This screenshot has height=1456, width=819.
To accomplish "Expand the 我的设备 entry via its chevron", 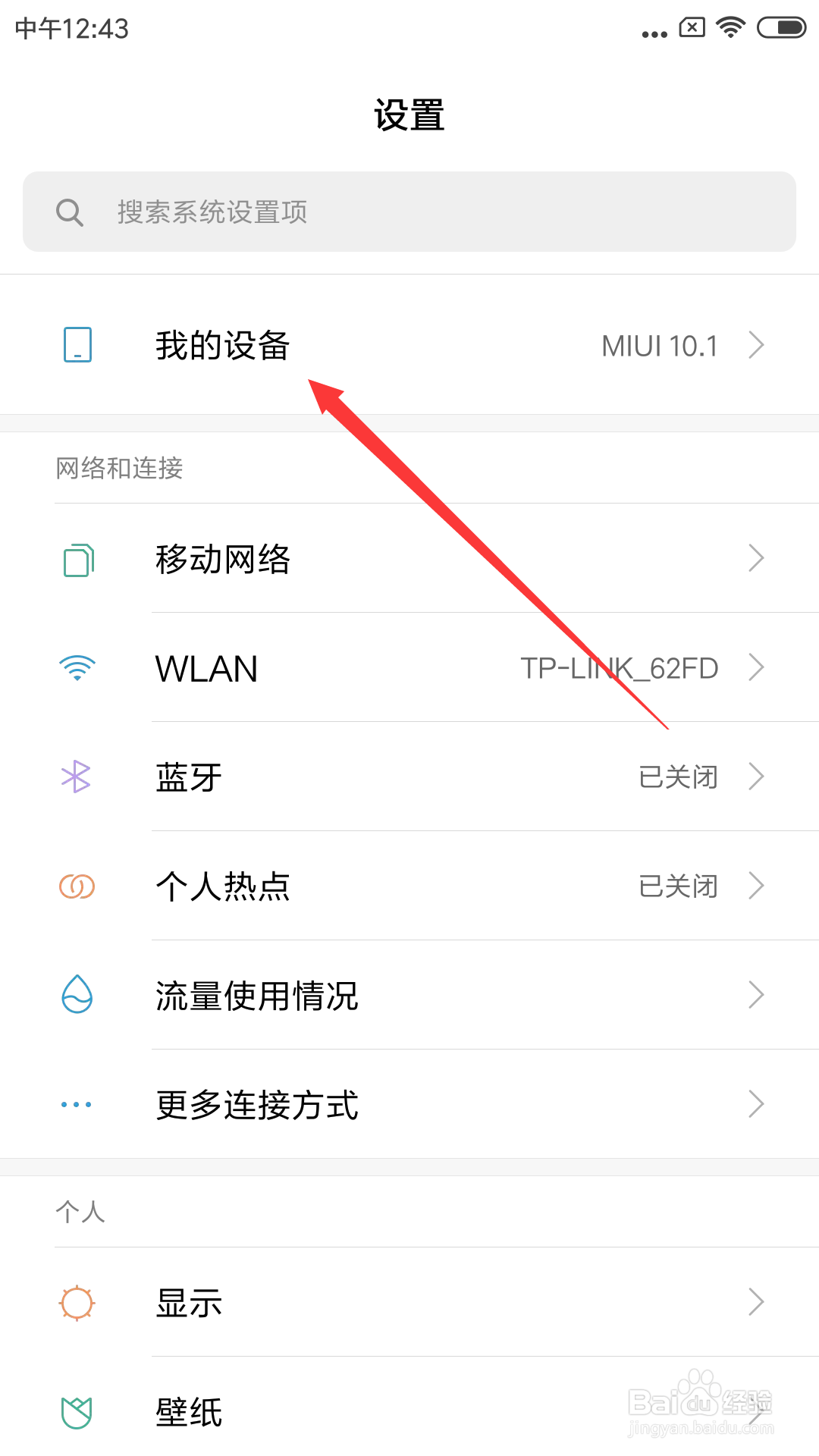I will [x=757, y=345].
